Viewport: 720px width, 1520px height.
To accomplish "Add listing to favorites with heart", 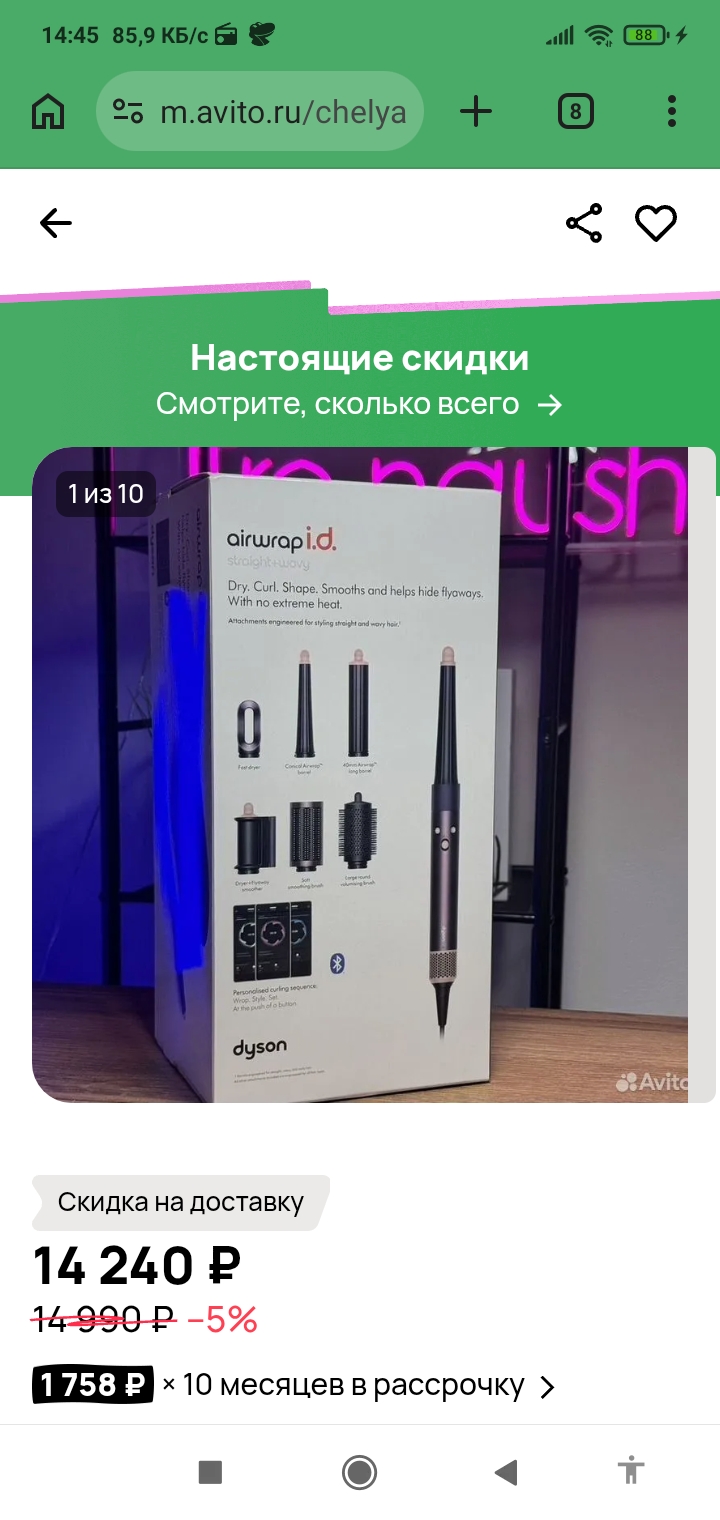I will (656, 223).
